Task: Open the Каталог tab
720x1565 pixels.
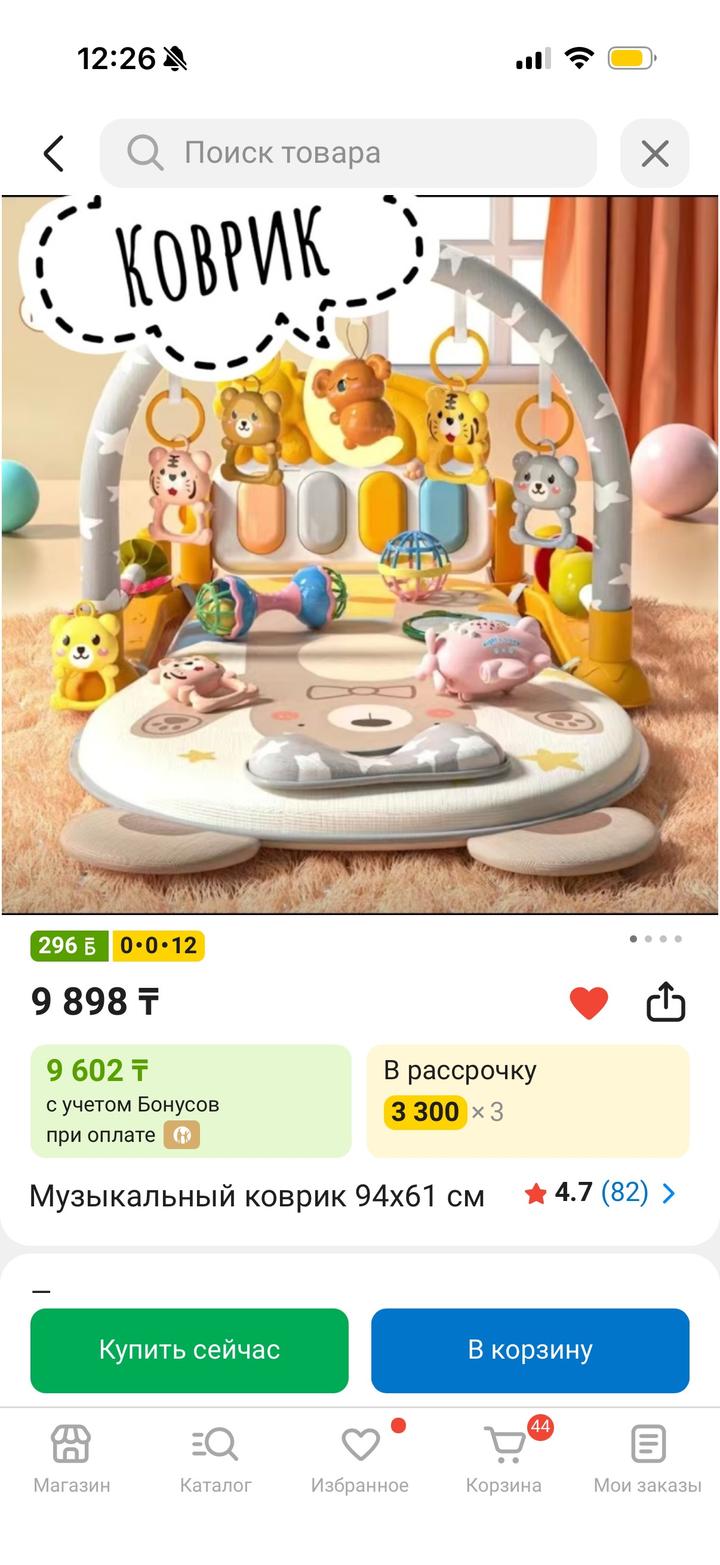Action: (x=215, y=1458)
